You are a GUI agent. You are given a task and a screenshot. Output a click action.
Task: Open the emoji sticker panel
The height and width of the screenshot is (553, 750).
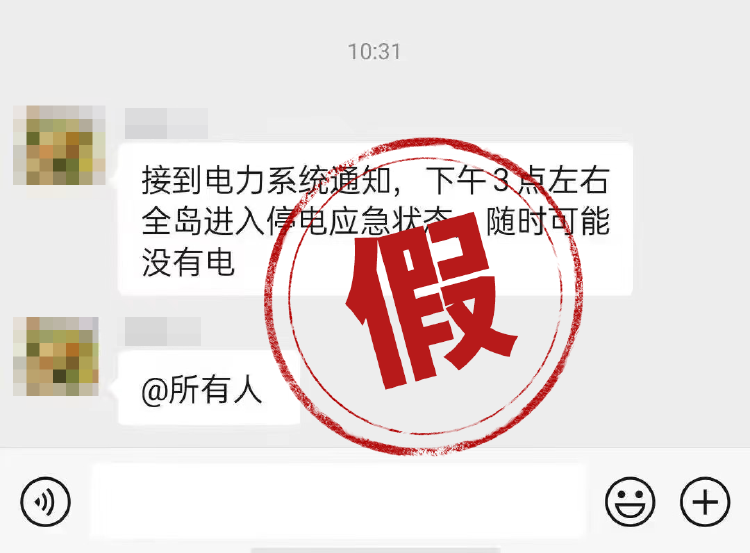[x=631, y=500]
